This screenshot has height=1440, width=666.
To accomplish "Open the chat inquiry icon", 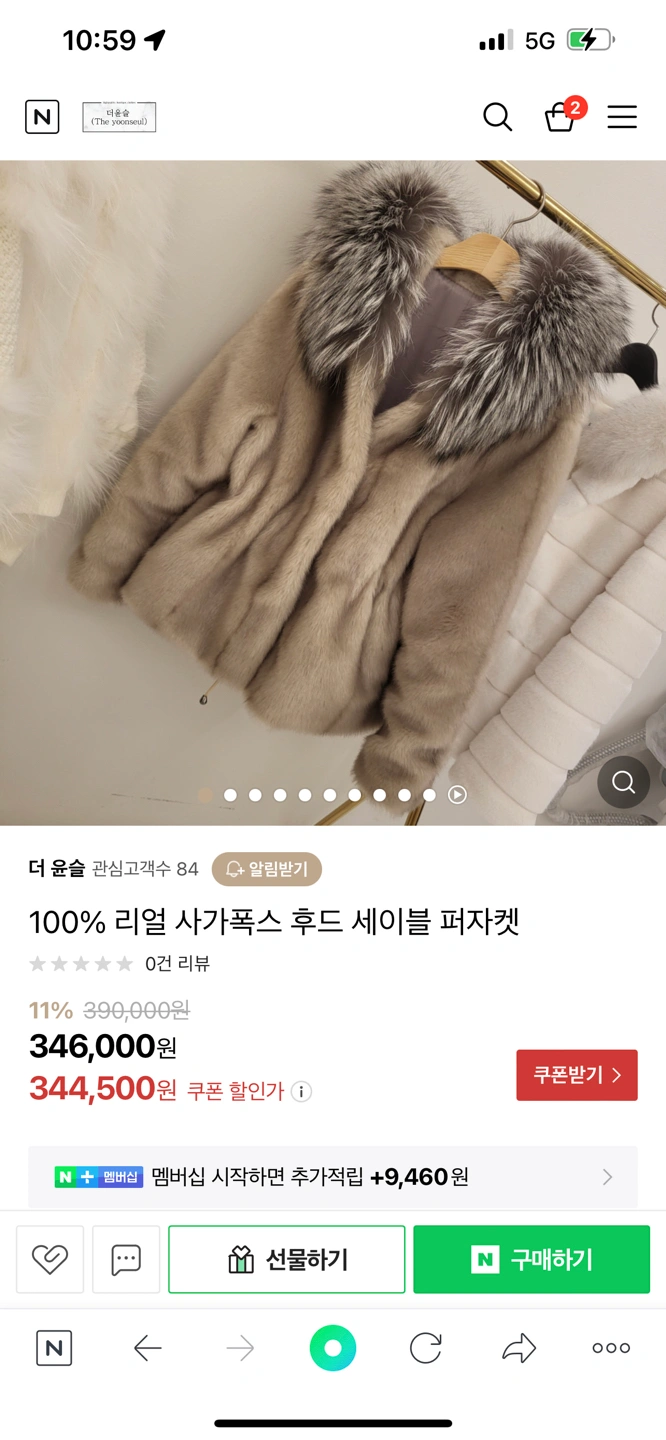I will pyautogui.click(x=126, y=1259).
